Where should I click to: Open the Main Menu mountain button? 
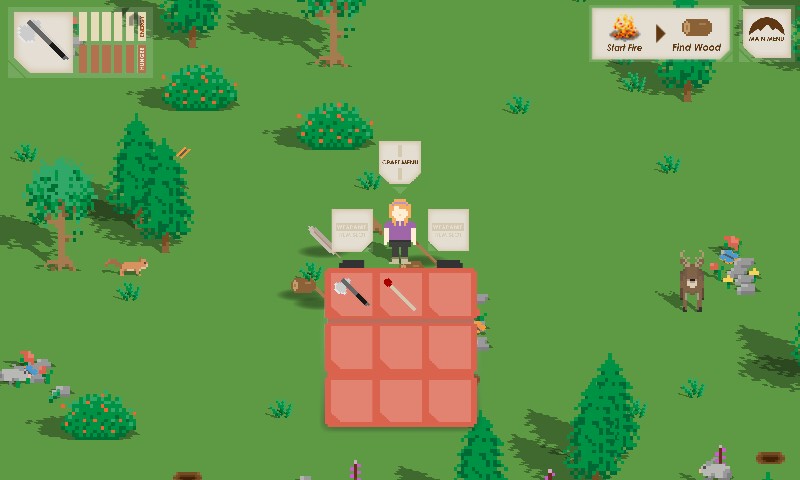(x=767, y=33)
